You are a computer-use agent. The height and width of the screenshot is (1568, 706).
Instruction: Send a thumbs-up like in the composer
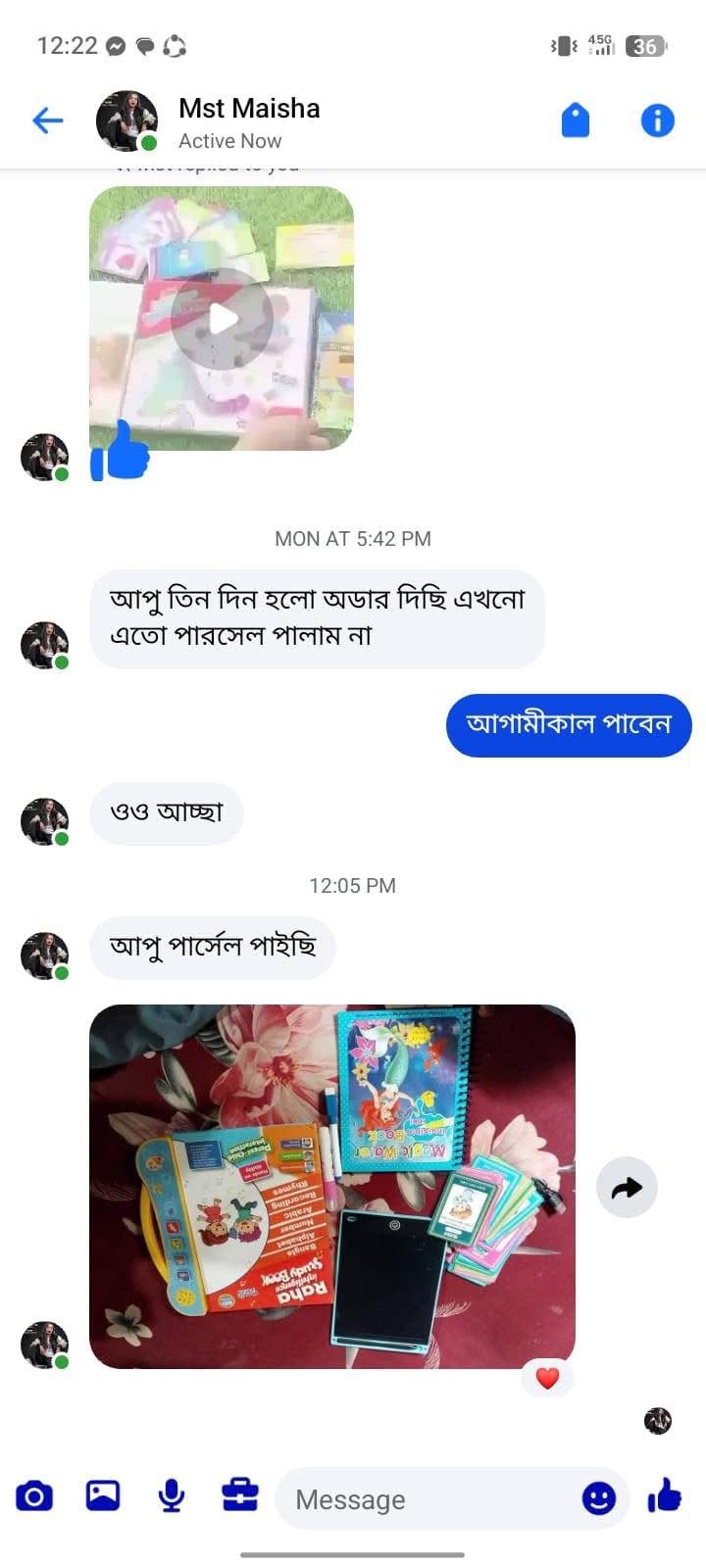click(665, 1495)
